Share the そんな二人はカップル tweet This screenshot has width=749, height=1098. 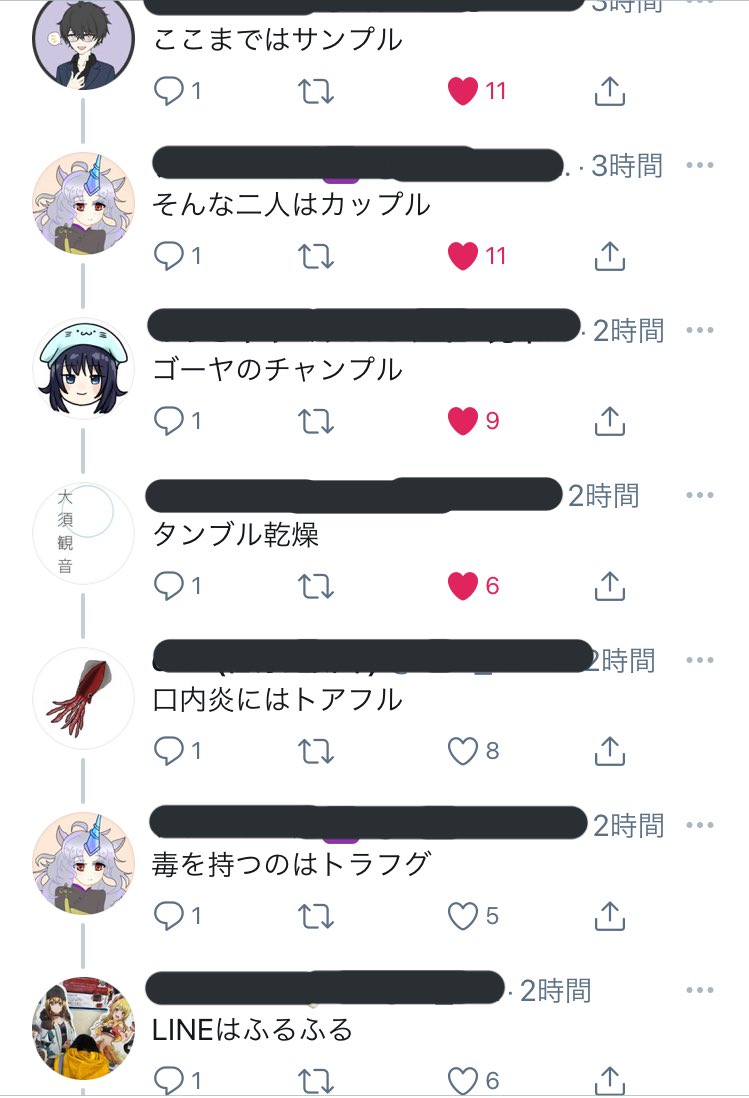point(609,256)
